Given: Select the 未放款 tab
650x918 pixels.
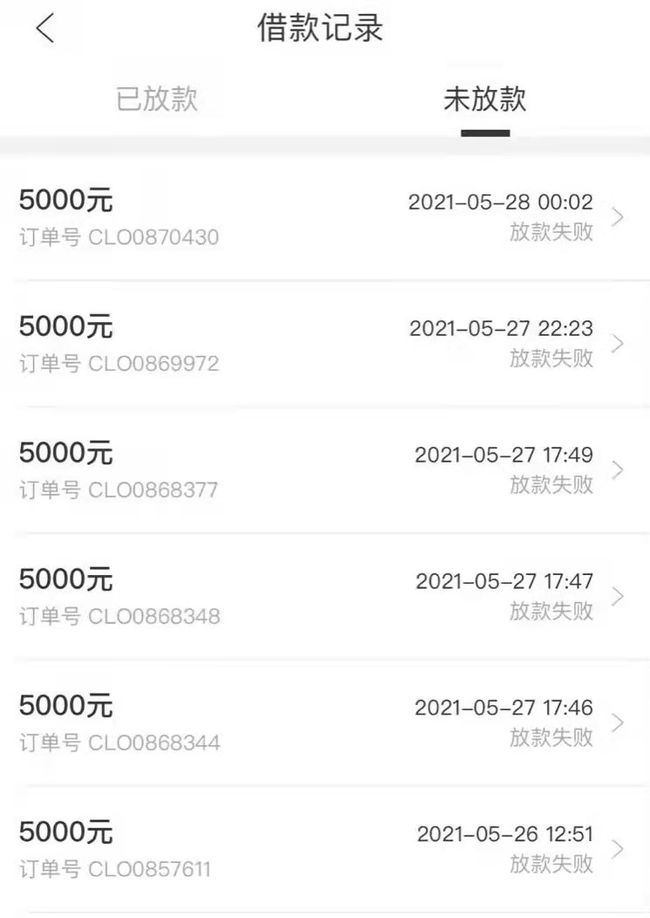Looking at the screenshot, I should click(x=485, y=99).
